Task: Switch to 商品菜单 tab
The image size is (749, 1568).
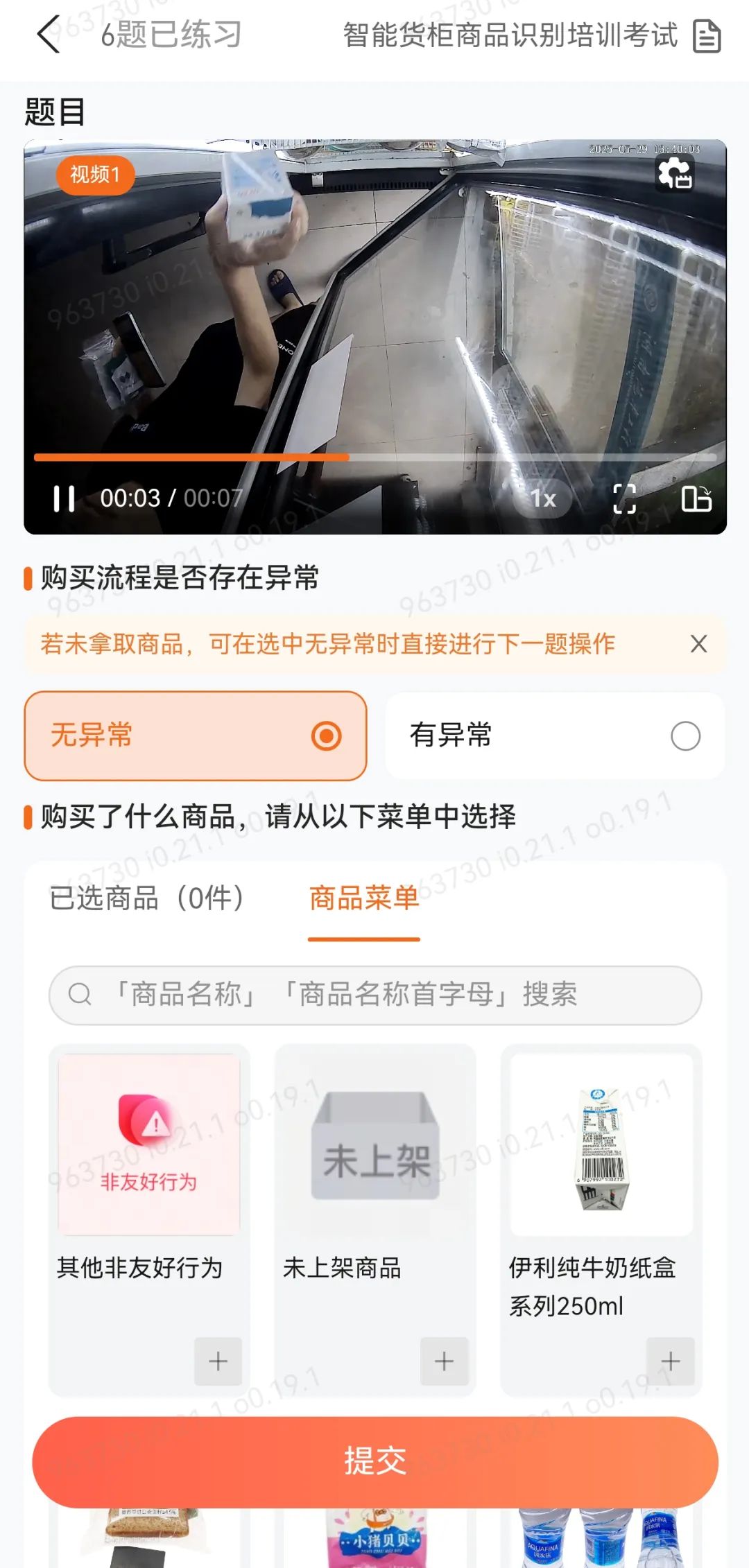Action: point(364,898)
